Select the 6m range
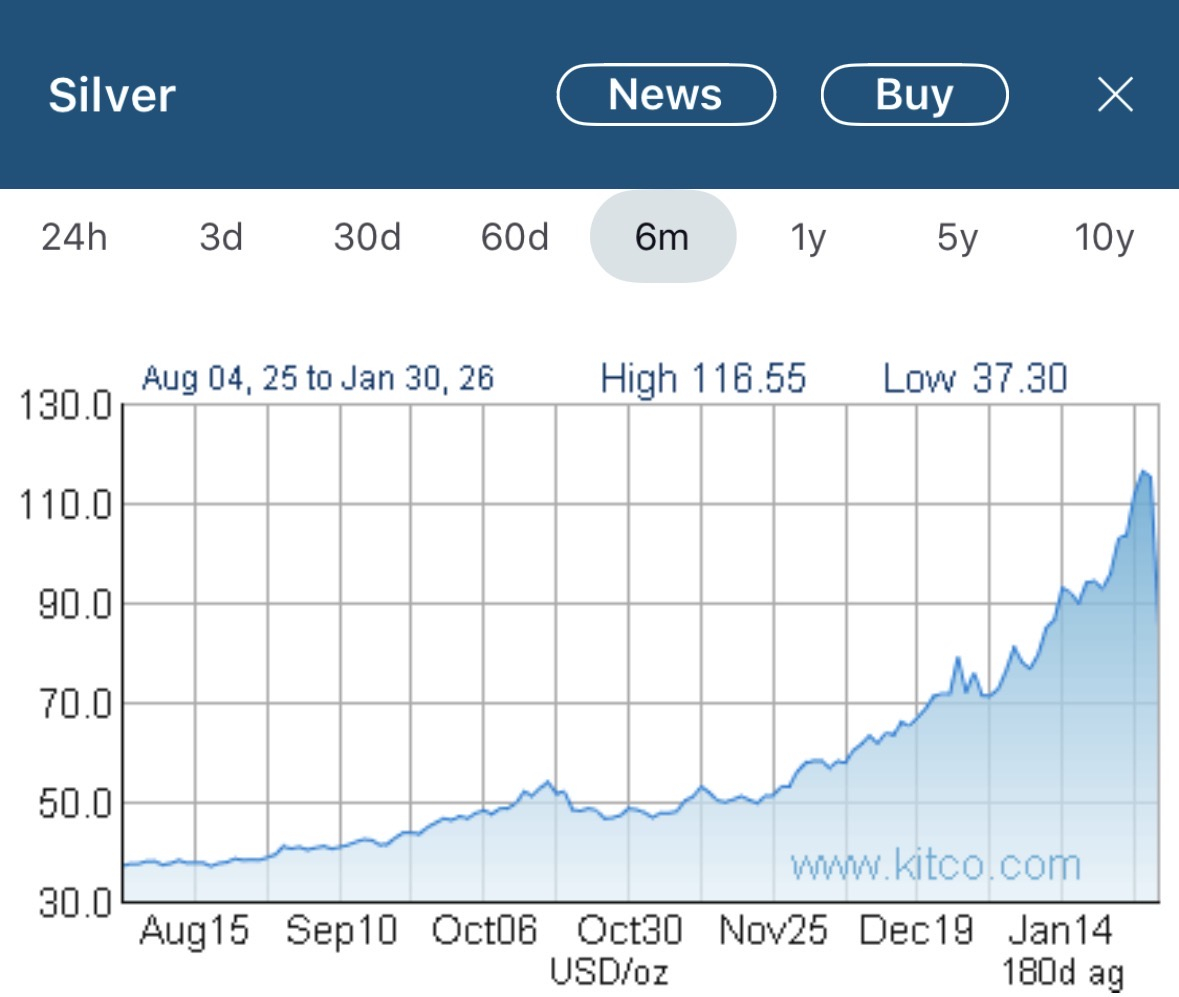 [662, 238]
